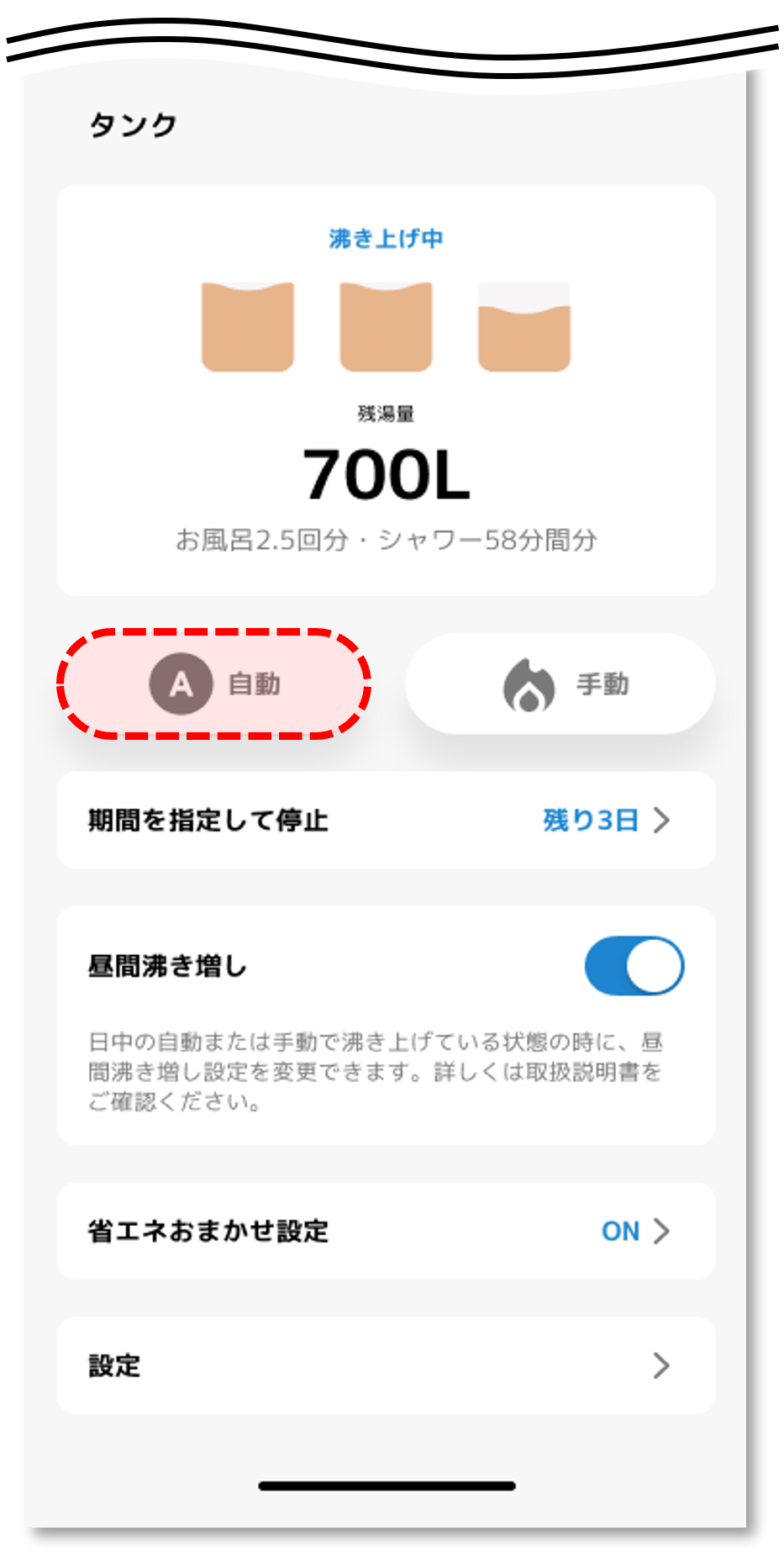Viewport: 784px width, 1552px height.
Task: Switch to 手動 (manual) heating mode
Action: 560,684
